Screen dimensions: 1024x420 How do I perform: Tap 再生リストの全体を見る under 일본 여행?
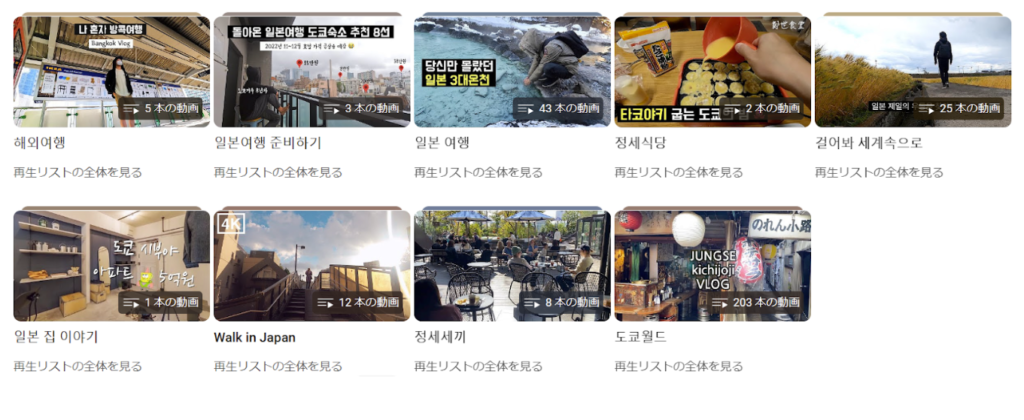(478, 172)
